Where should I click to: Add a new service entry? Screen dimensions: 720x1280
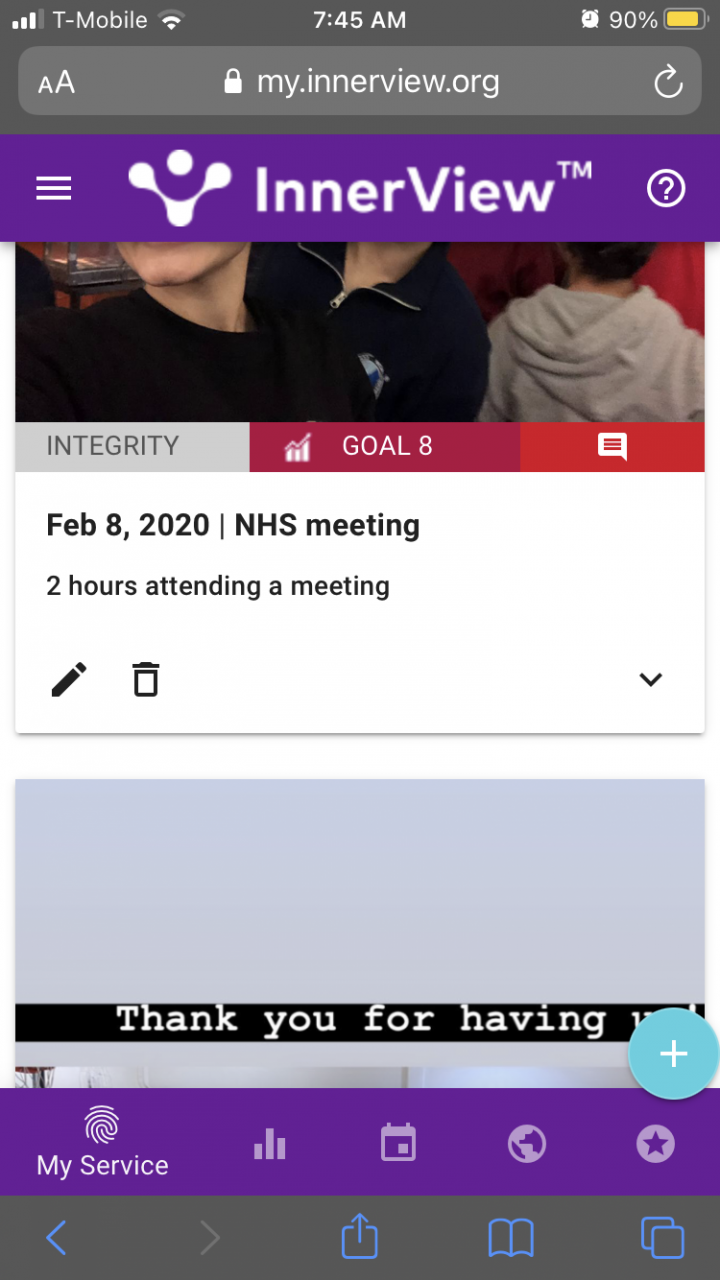coord(673,1054)
